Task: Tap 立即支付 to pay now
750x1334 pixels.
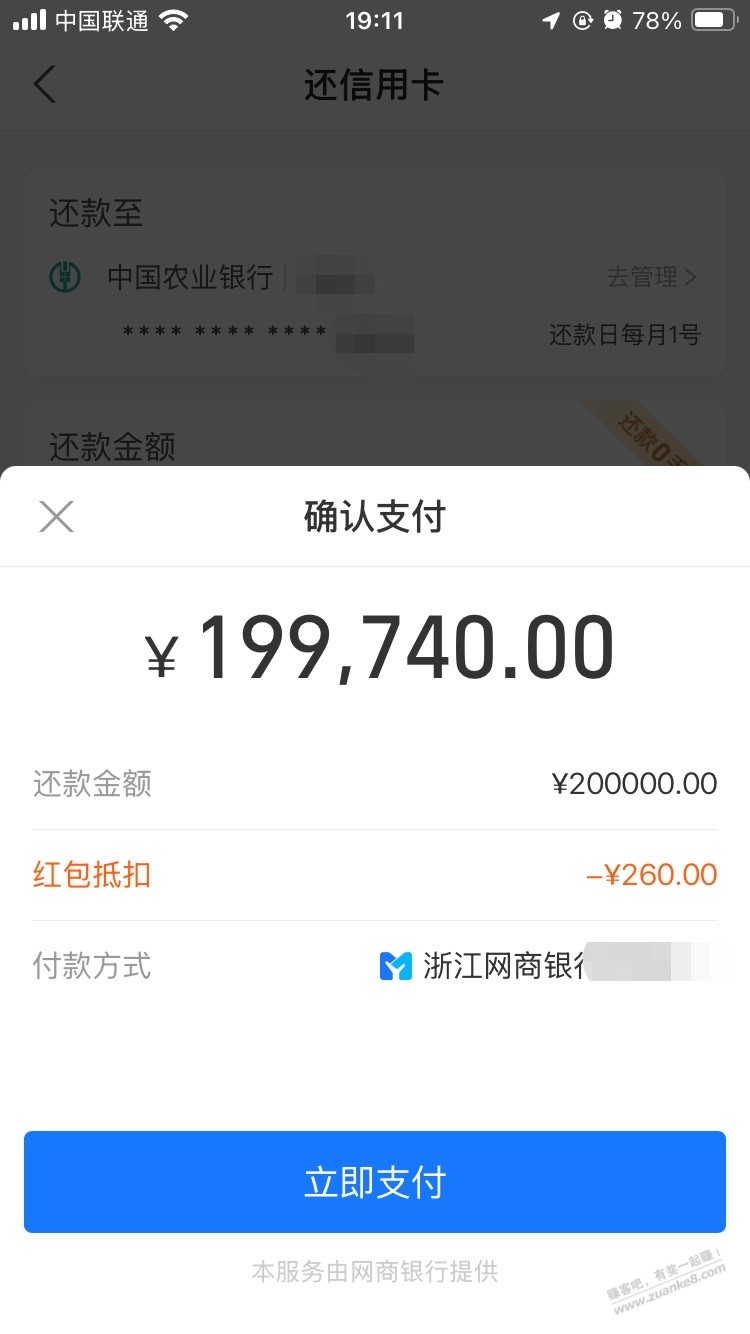Action: pyautogui.click(x=375, y=1182)
